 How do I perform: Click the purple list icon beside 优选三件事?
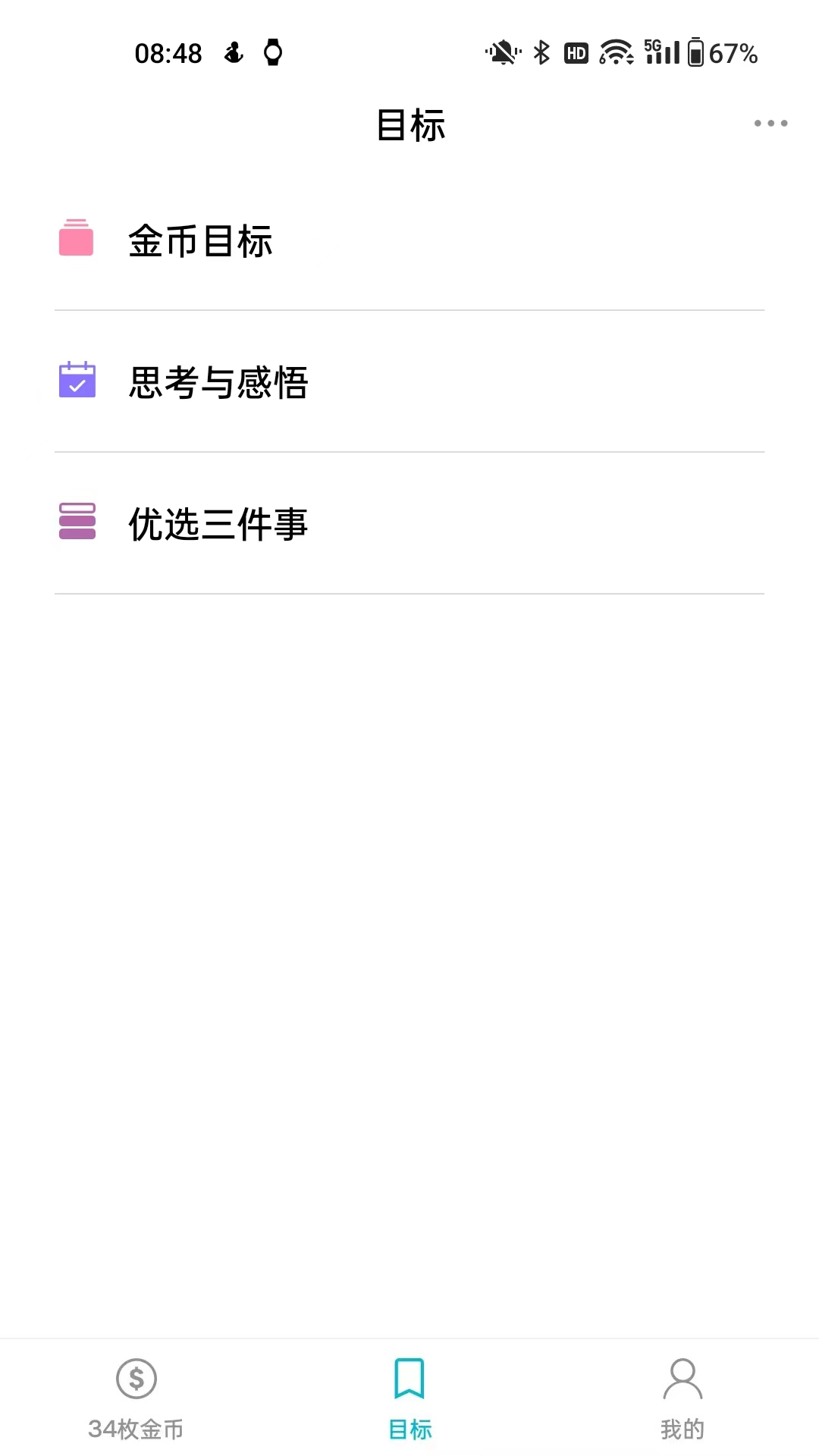(x=77, y=523)
